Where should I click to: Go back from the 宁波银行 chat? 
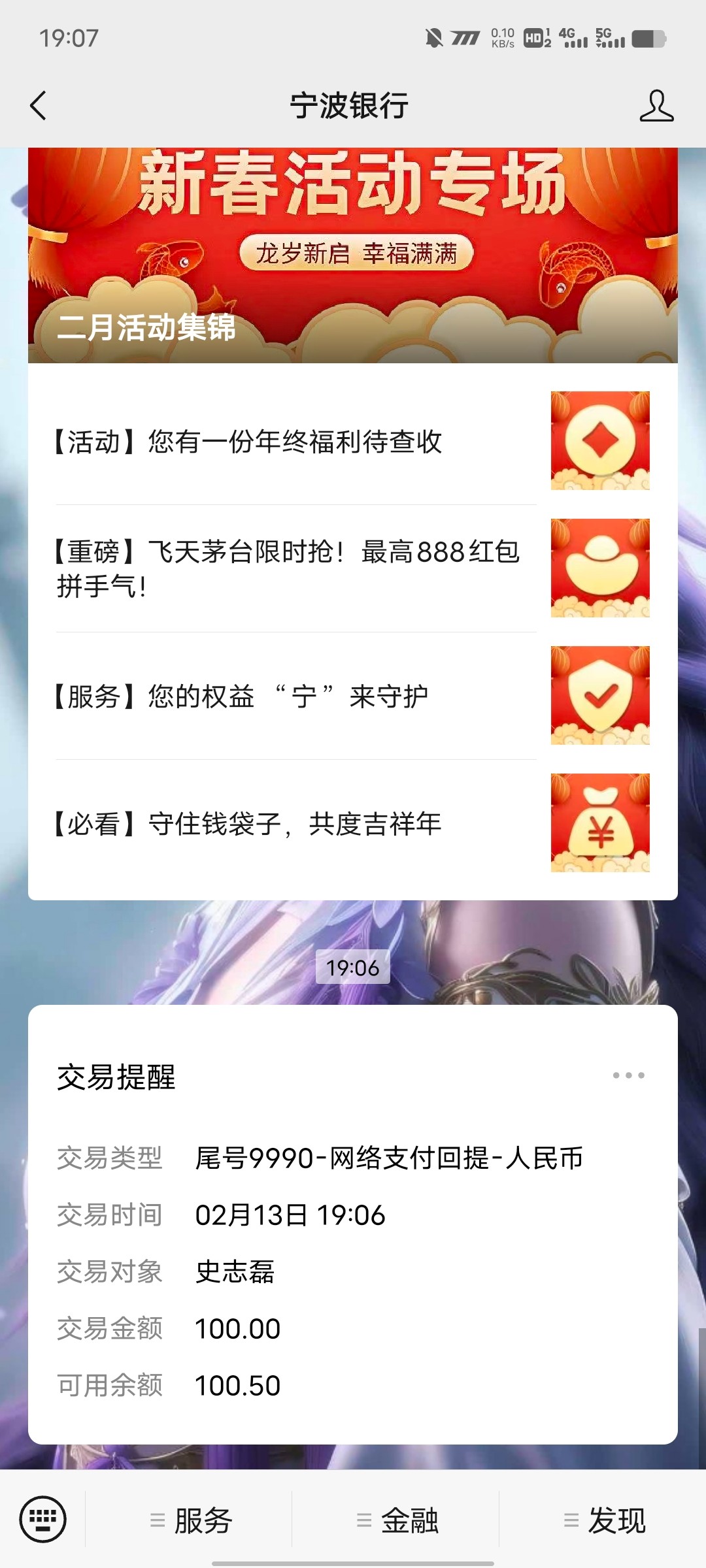[39, 105]
